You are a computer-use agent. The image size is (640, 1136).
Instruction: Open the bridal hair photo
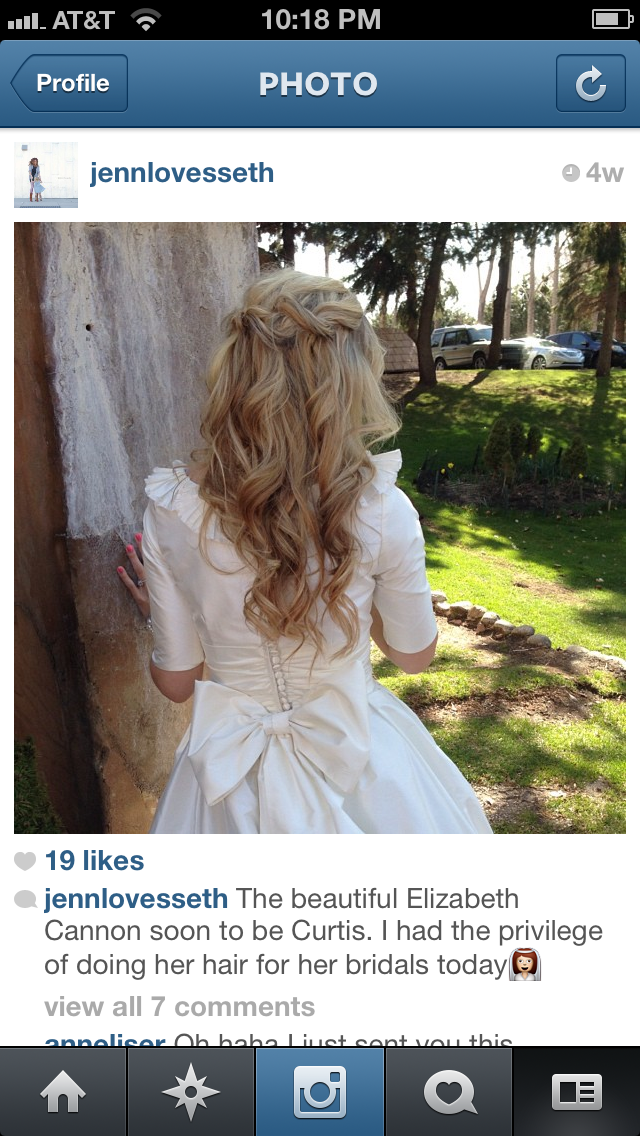[320, 528]
